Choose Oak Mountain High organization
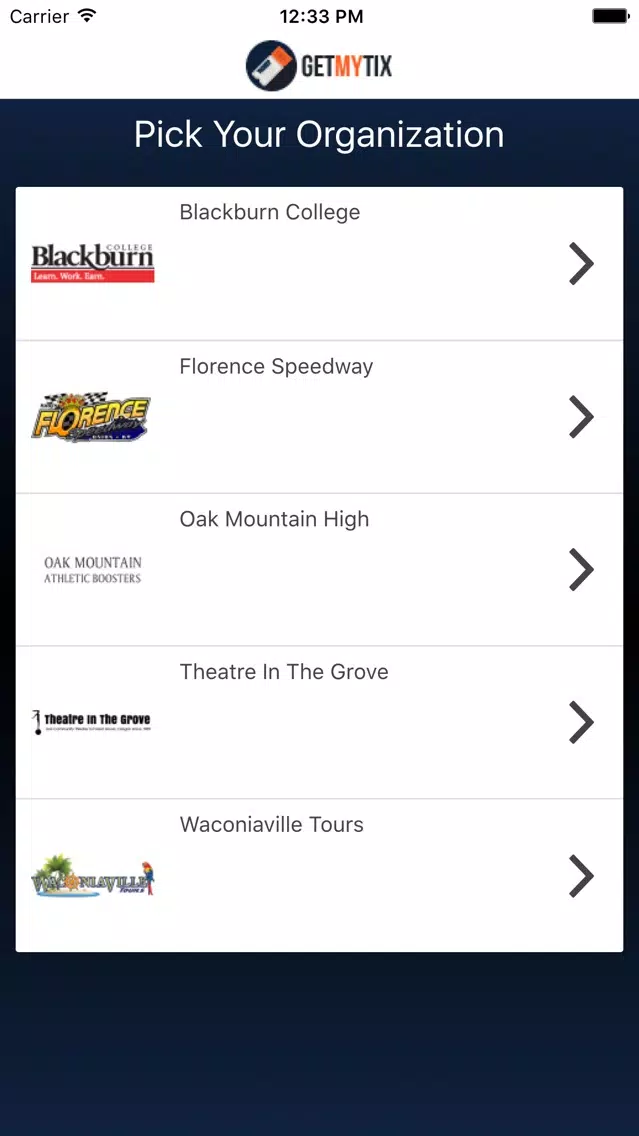639x1136 pixels. [319, 570]
